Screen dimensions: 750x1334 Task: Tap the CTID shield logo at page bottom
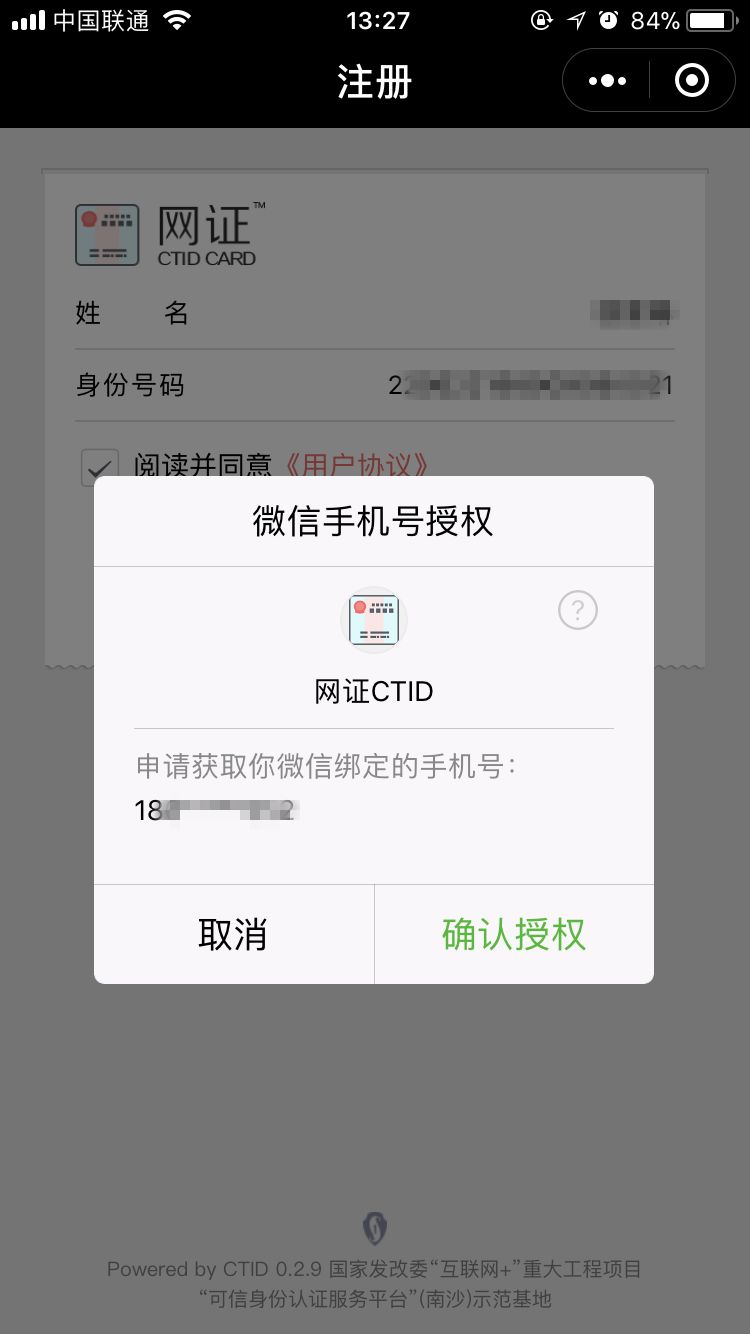point(374,1228)
